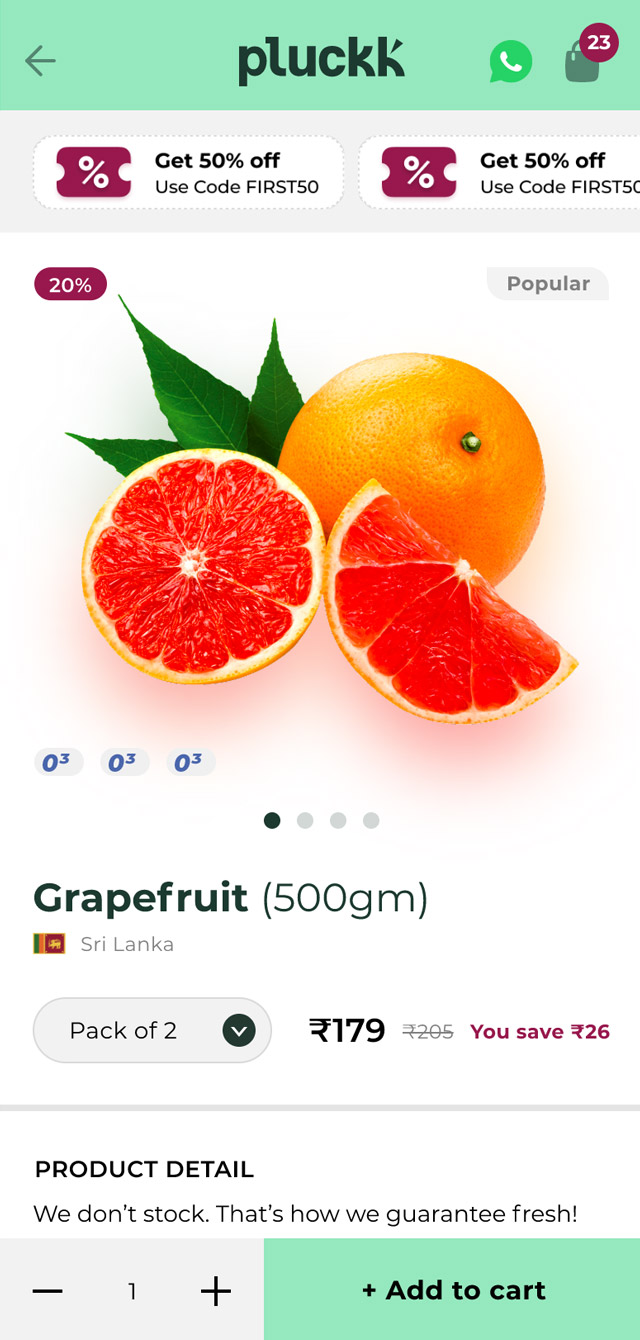The image size is (640, 1340).
Task: Open the Pack of 2 dropdown
Action: point(152,1030)
